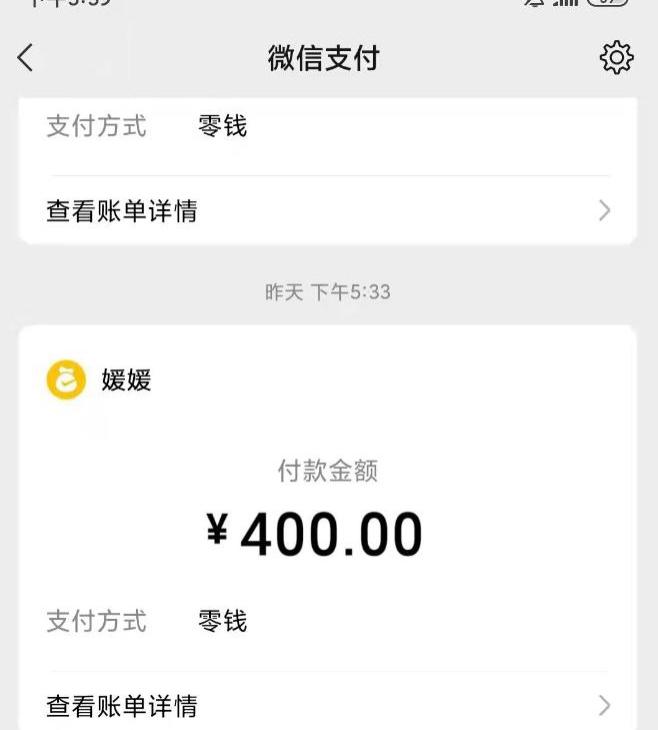Viewport: 658px width, 730px height.
Task: Open the settings gear icon
Action: tap(616, 58)
